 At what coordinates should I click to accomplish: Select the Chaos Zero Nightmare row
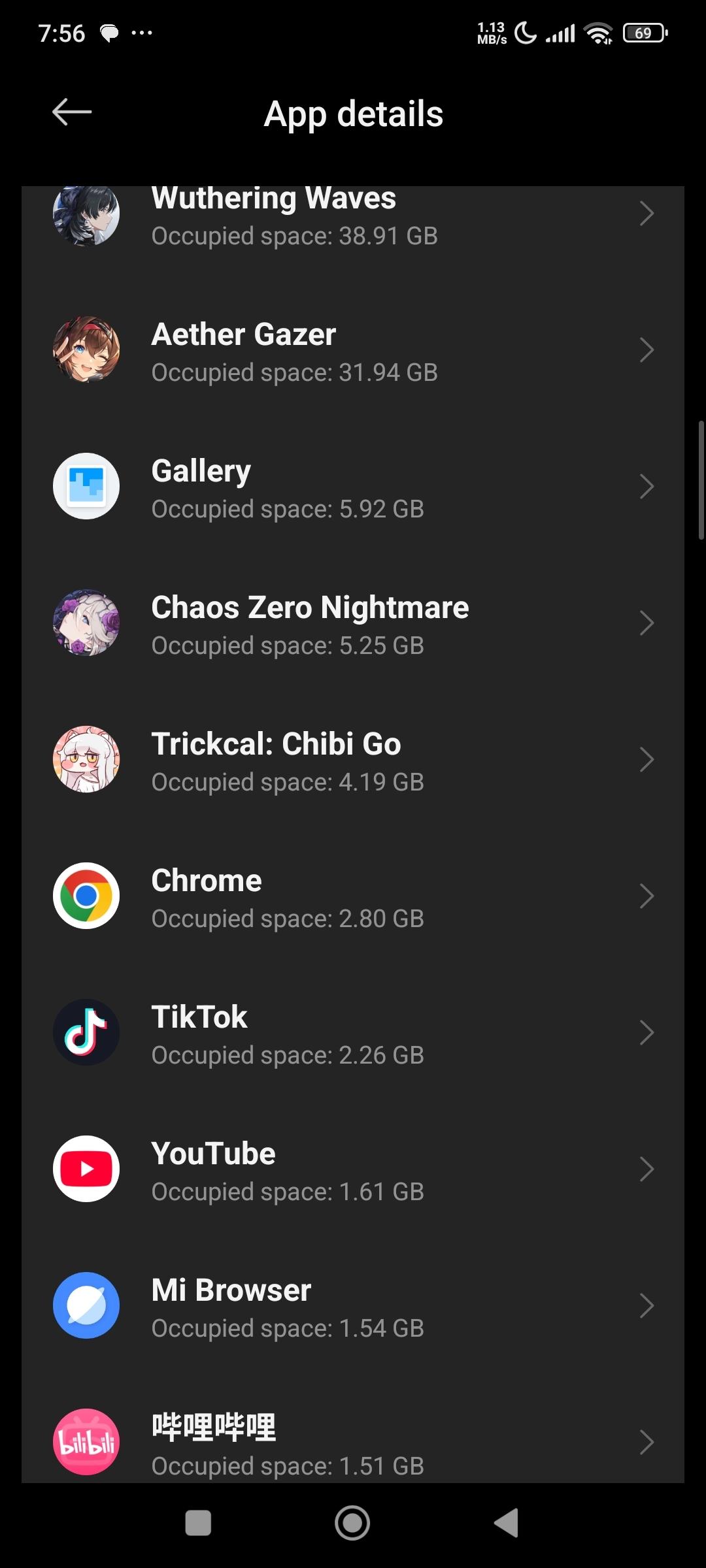point(353,624)
